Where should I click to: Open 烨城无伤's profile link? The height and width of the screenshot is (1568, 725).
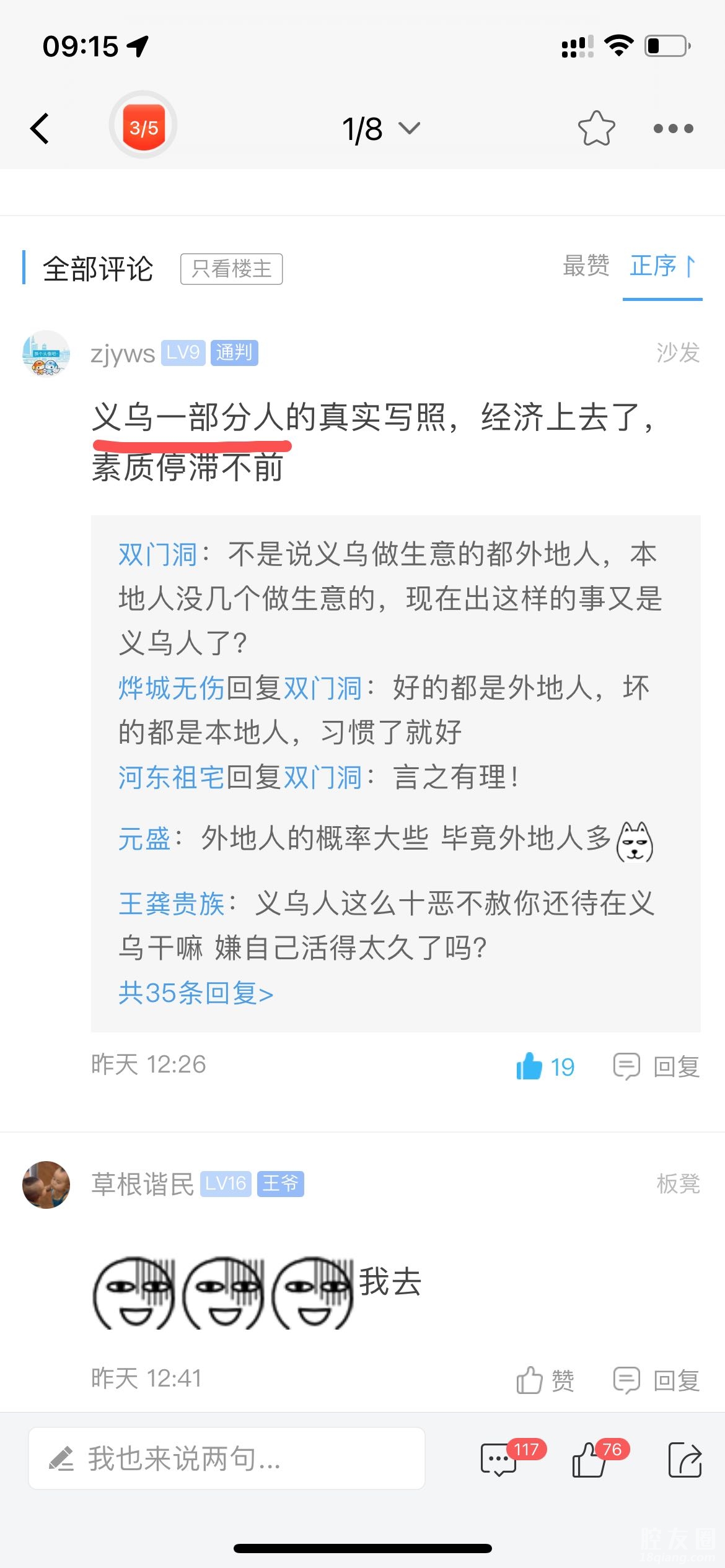pyautogui.click(x=171, y=688)
